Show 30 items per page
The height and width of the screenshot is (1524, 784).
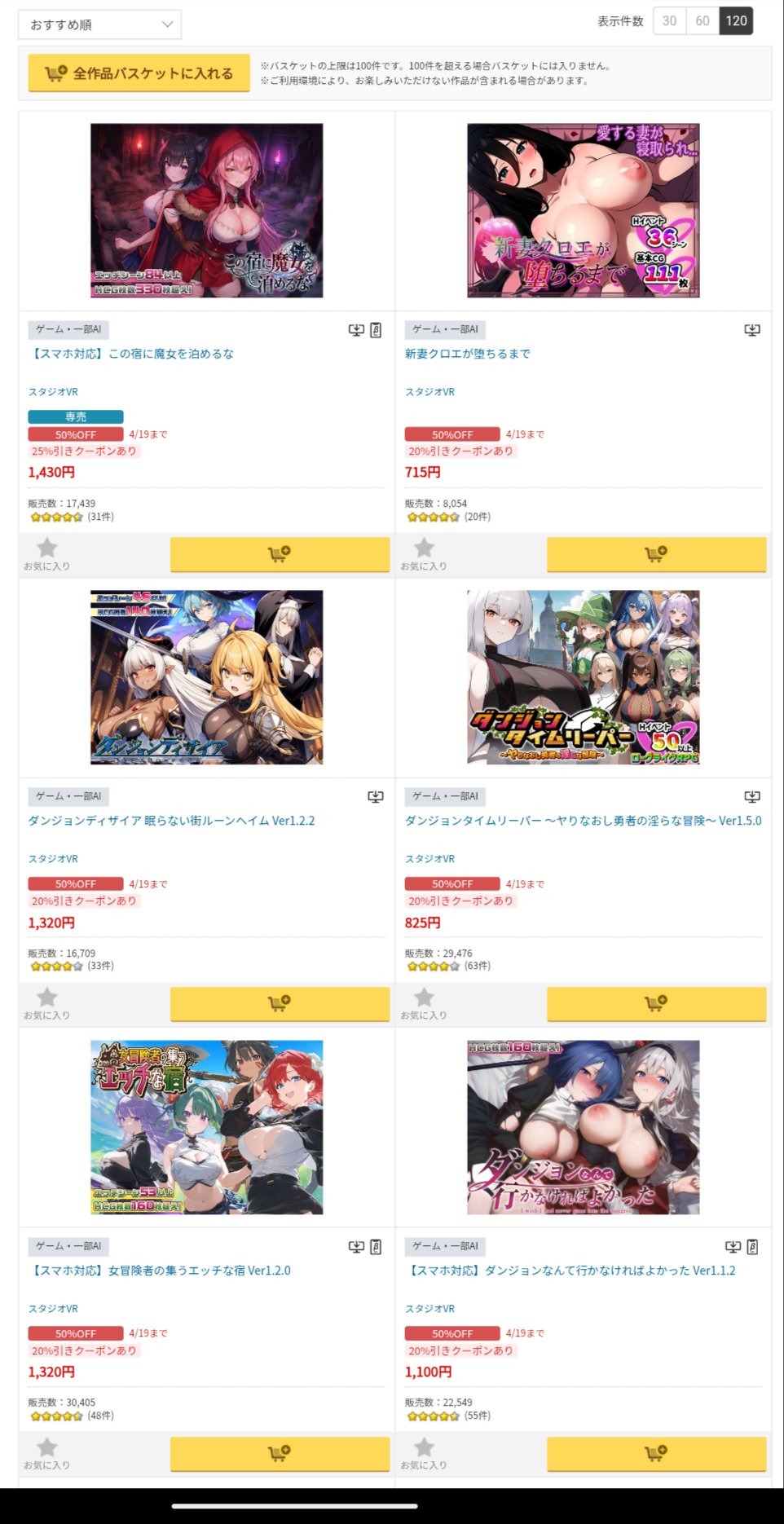(669, 21)
